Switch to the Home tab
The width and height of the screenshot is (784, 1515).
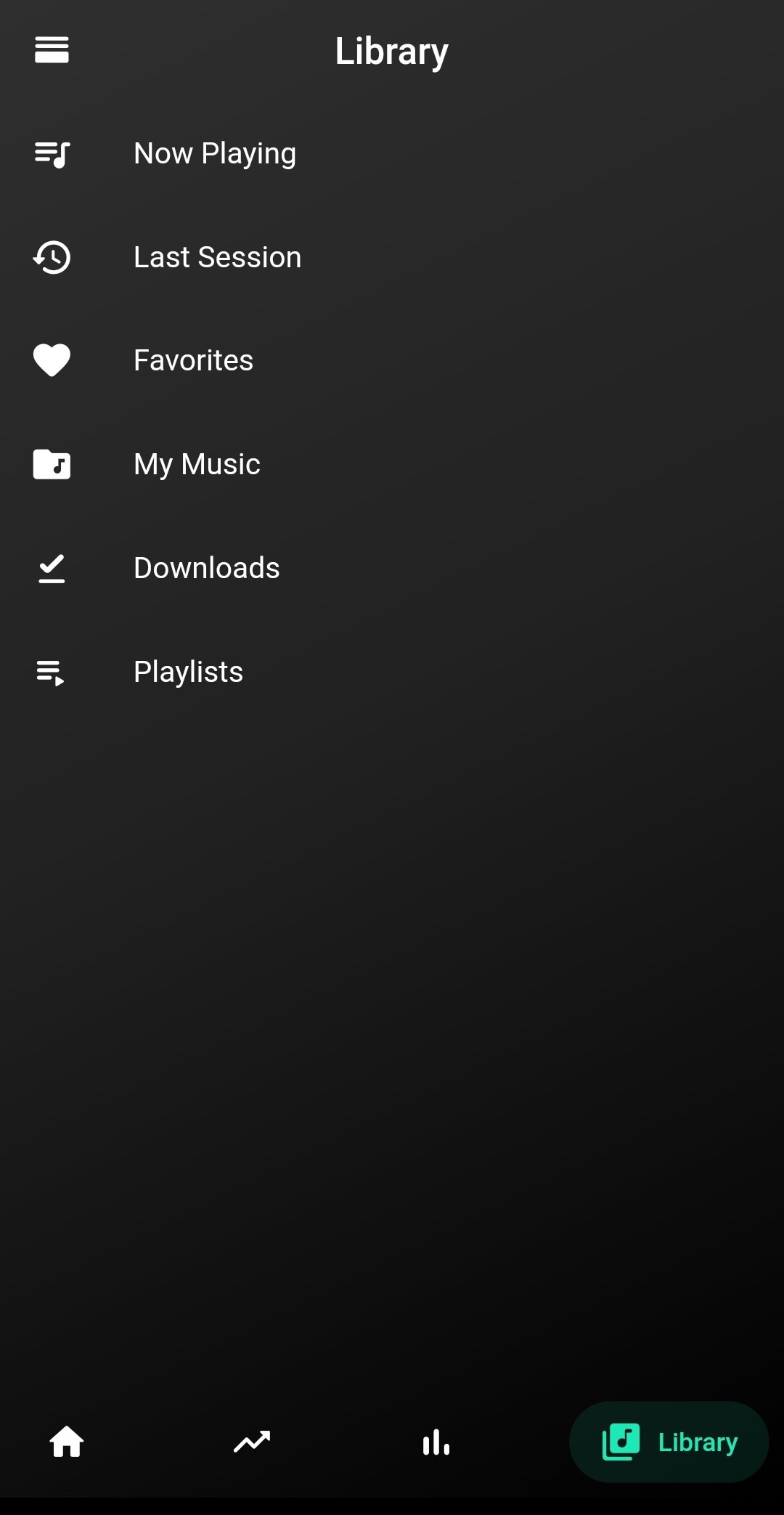67,1442
